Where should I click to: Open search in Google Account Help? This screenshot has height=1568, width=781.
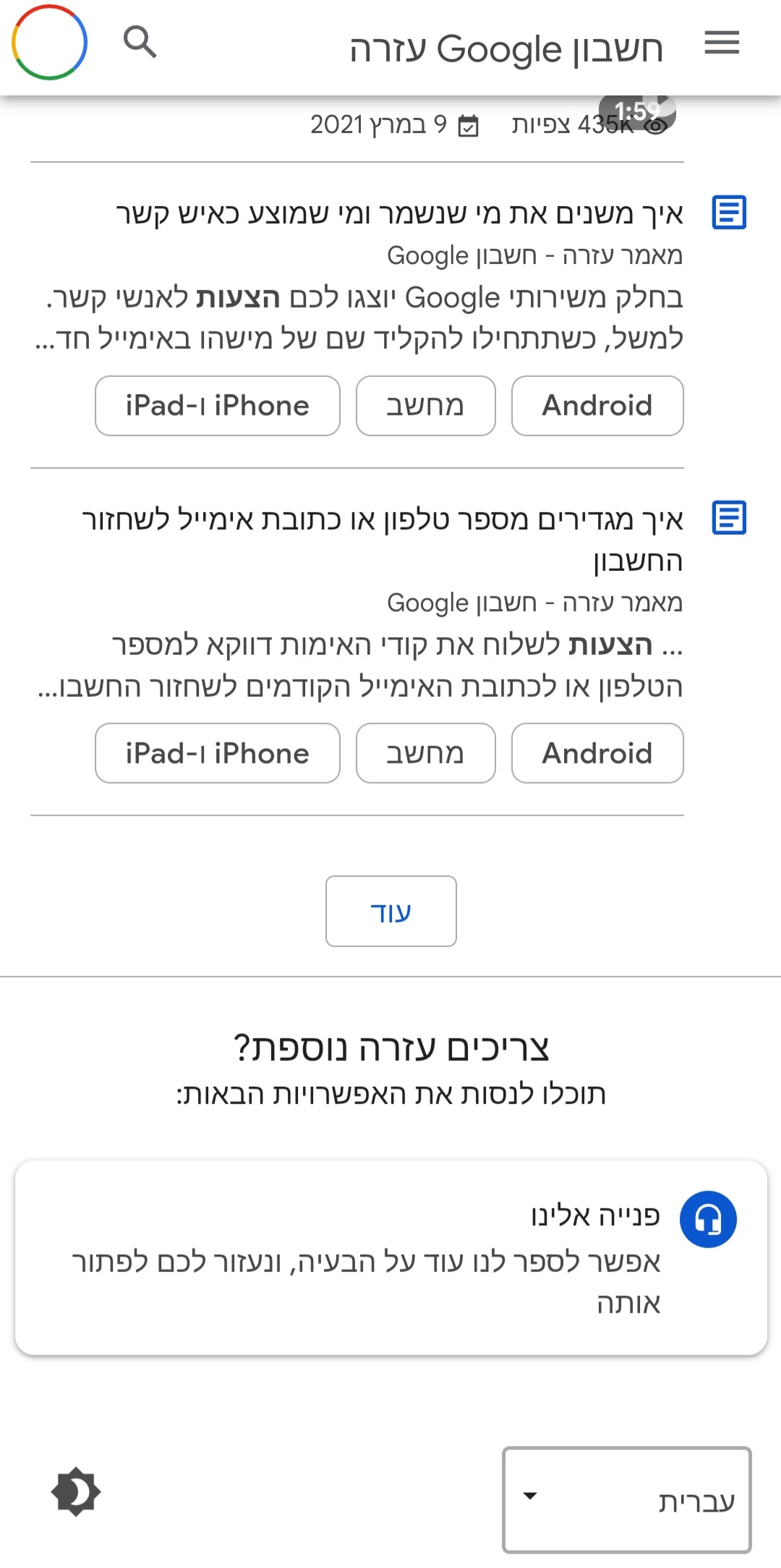140,43
